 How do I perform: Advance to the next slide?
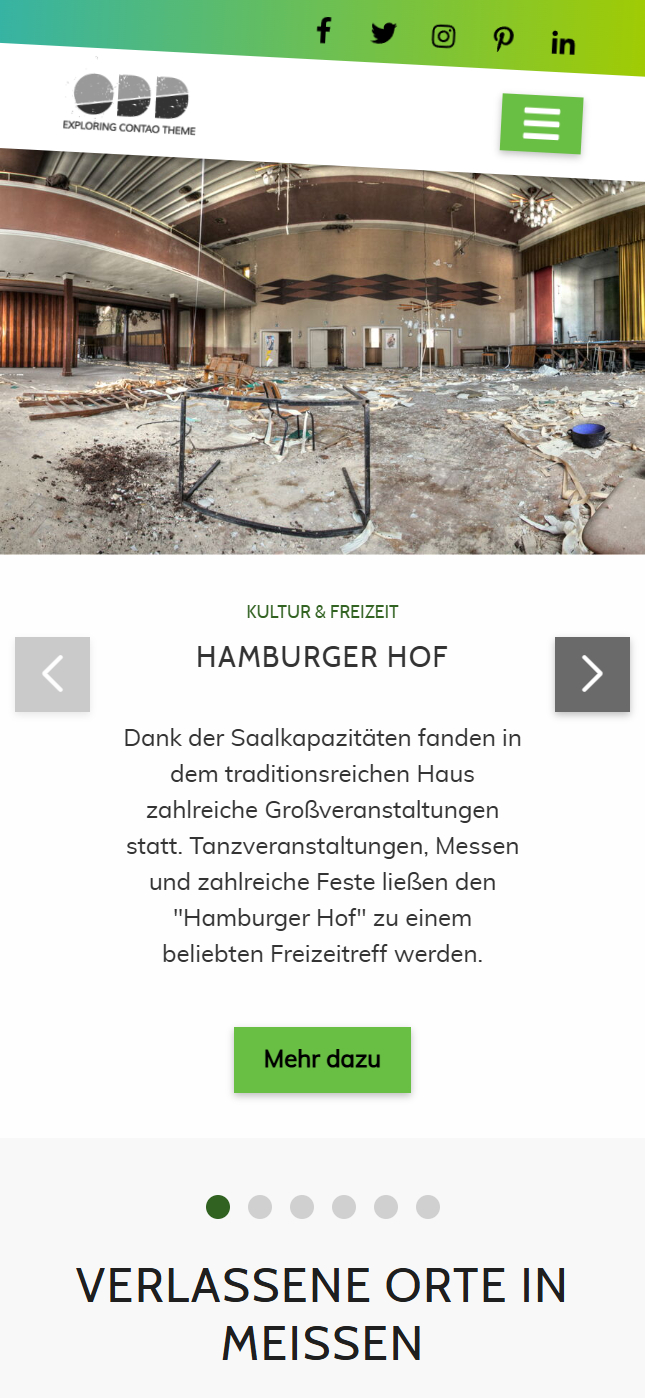[592, 674]
